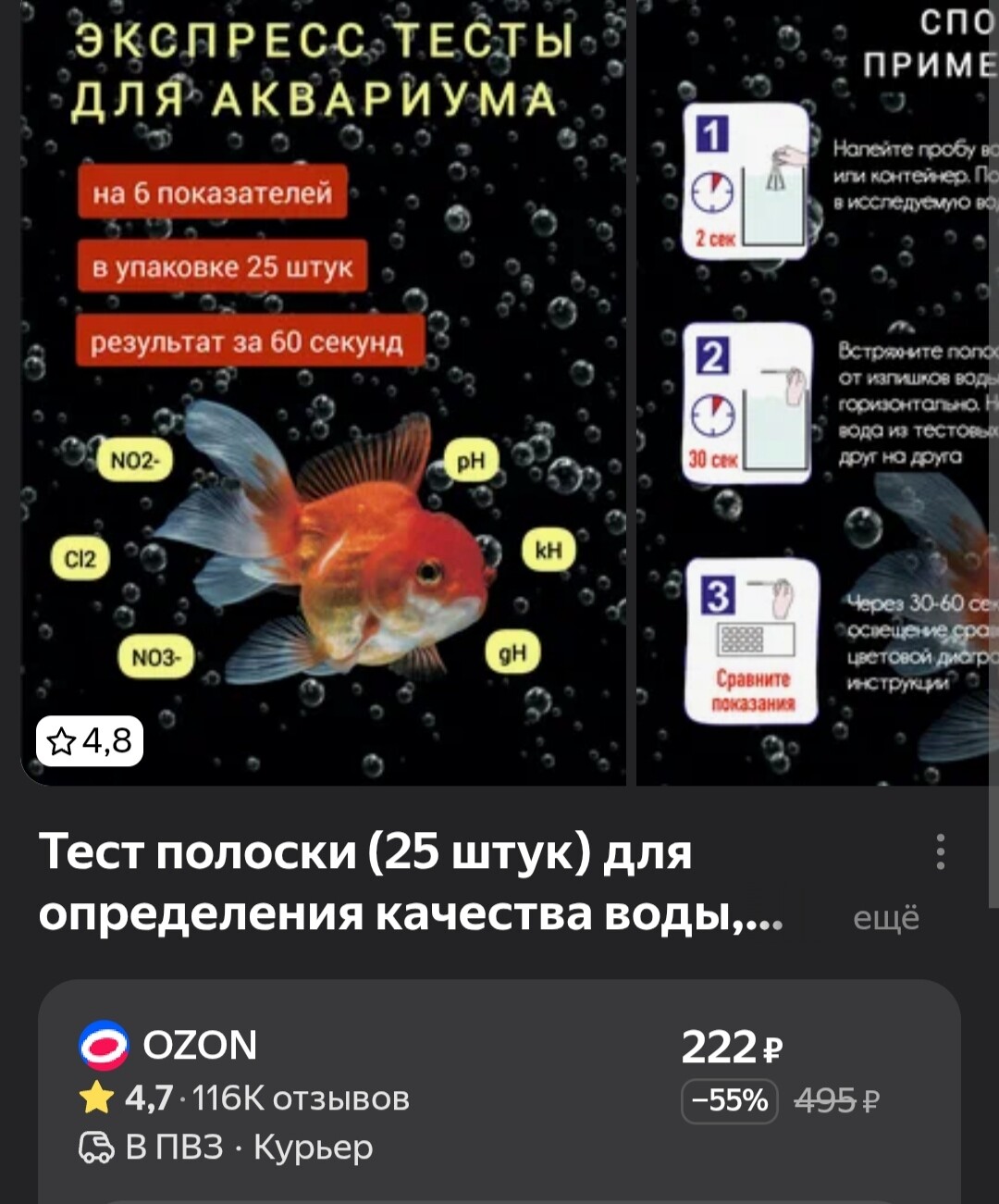Expand the title with "ещё"

click(885, 918)
